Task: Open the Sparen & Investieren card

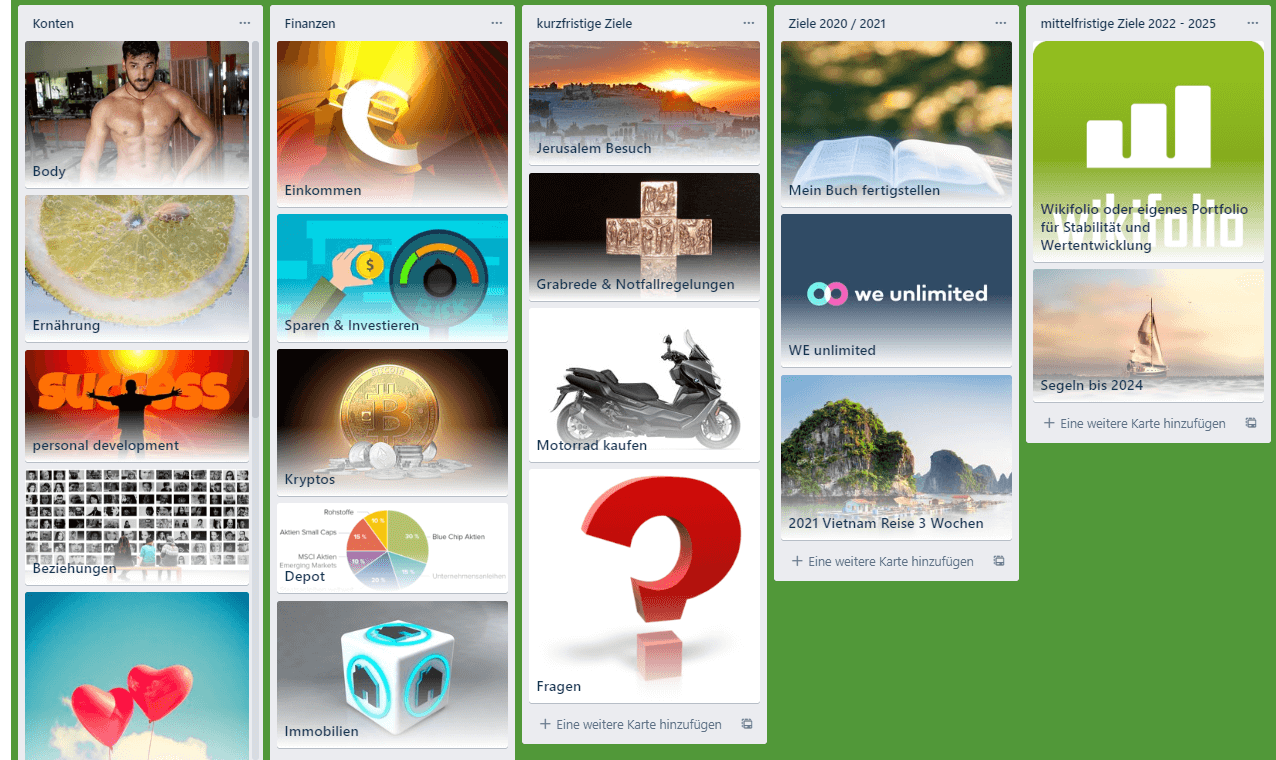Action: [392, 278]
